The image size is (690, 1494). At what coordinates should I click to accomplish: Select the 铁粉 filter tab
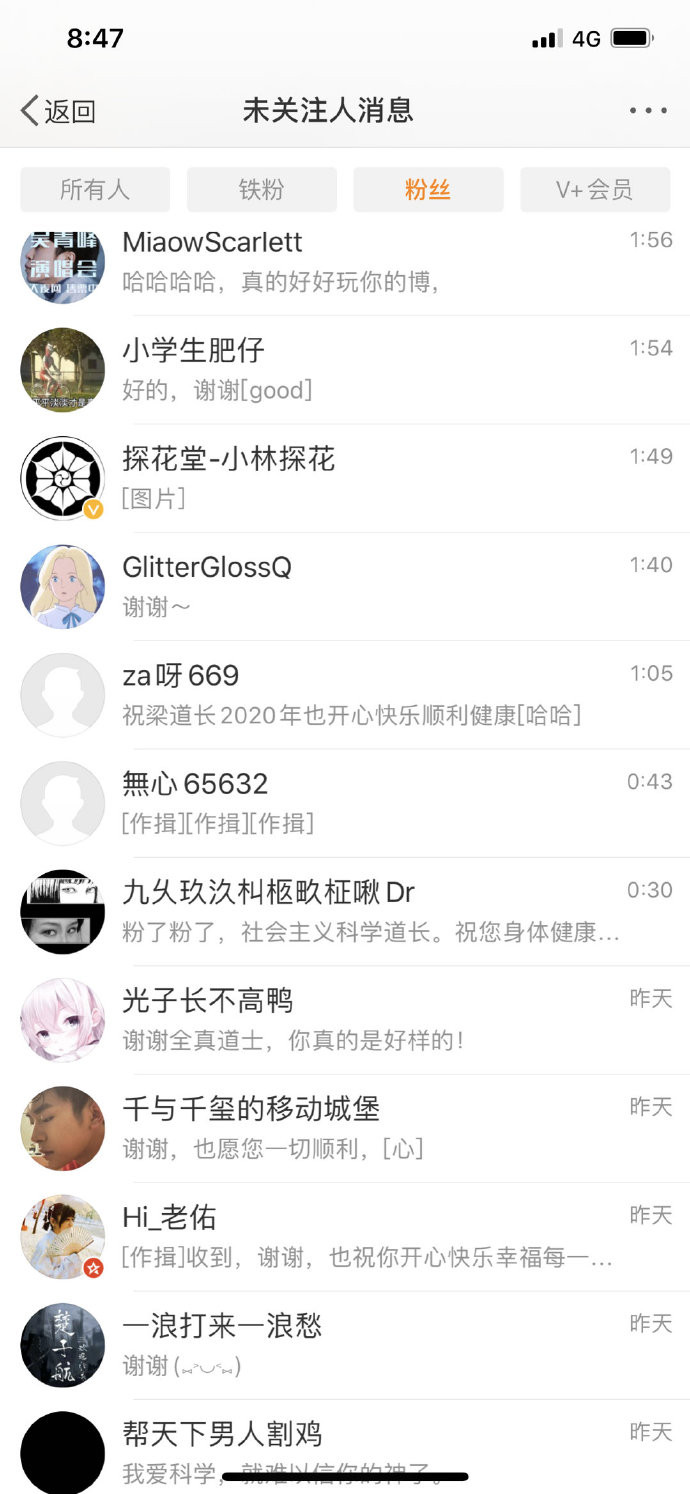pos(261,190)
